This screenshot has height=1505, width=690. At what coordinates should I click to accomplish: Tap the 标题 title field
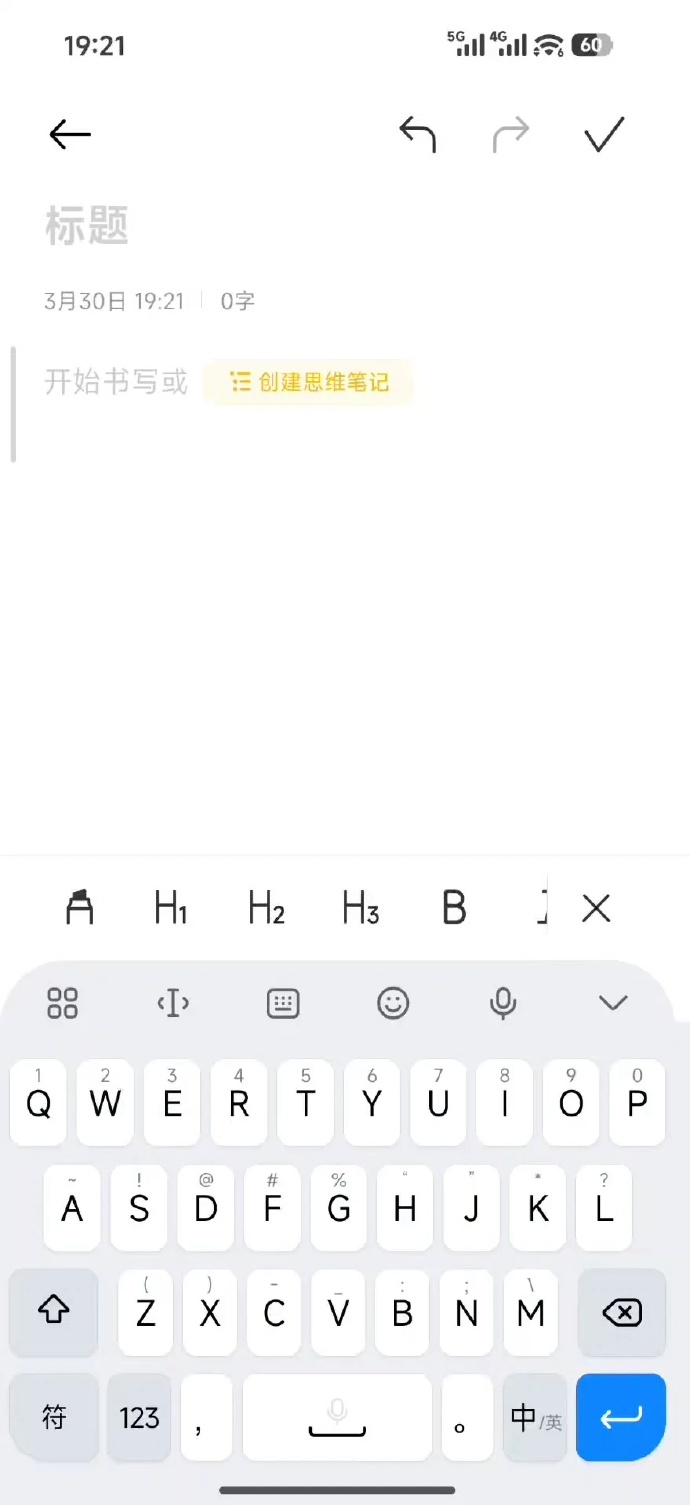88,227
